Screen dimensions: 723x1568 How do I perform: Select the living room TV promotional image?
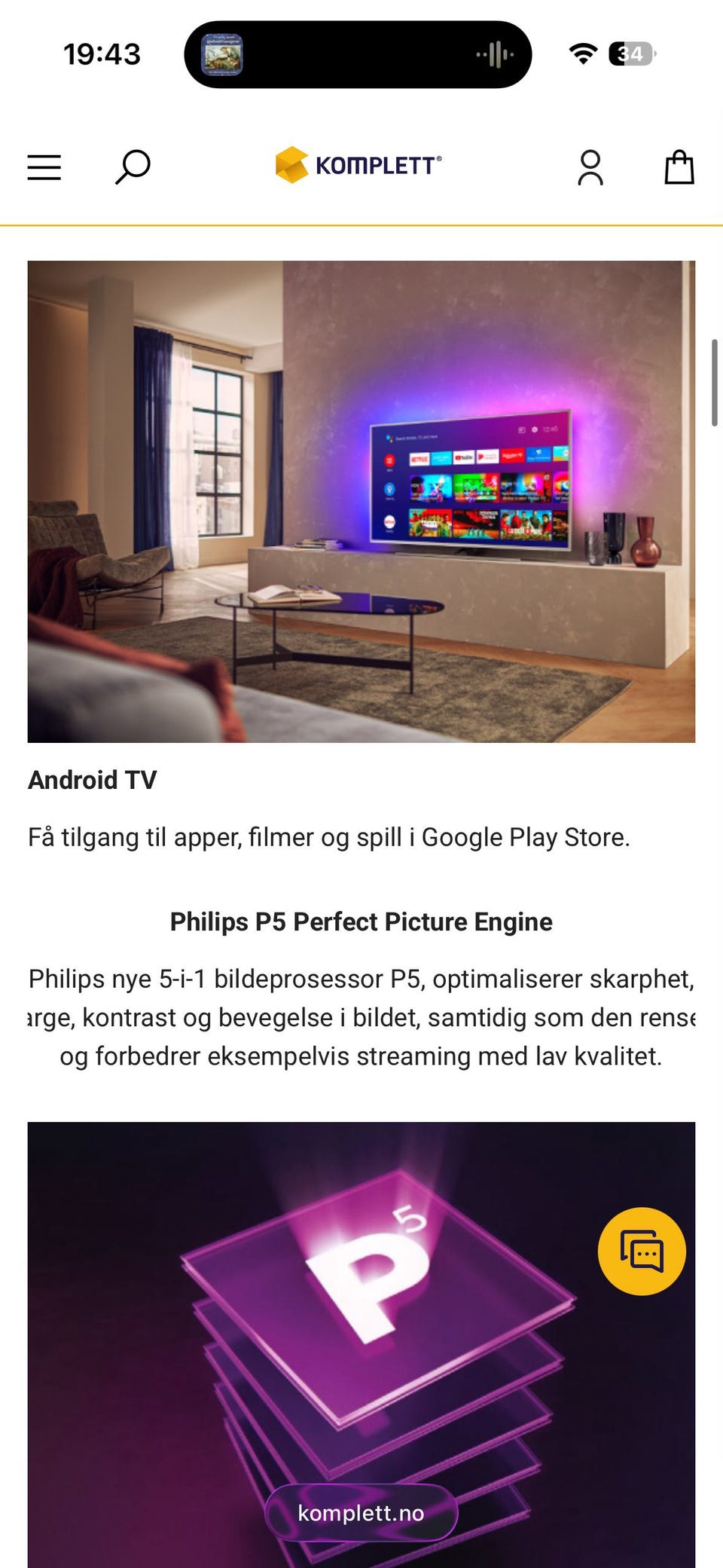click(x=360, y=499)
